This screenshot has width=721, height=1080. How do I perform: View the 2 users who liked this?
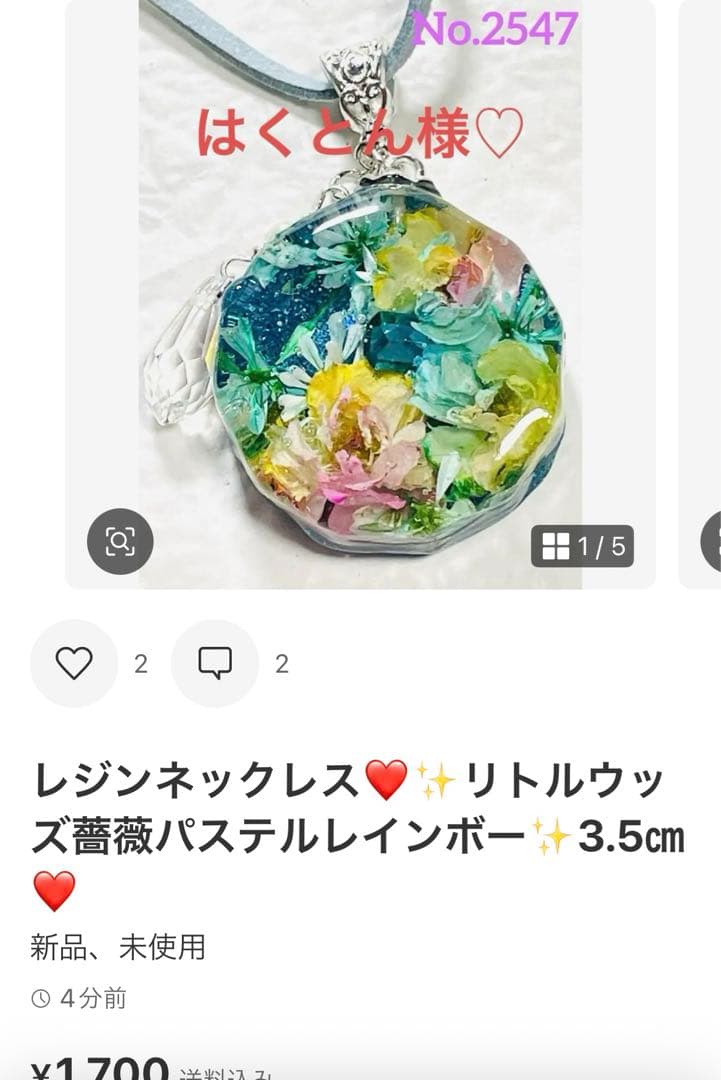tap(140, 660)
